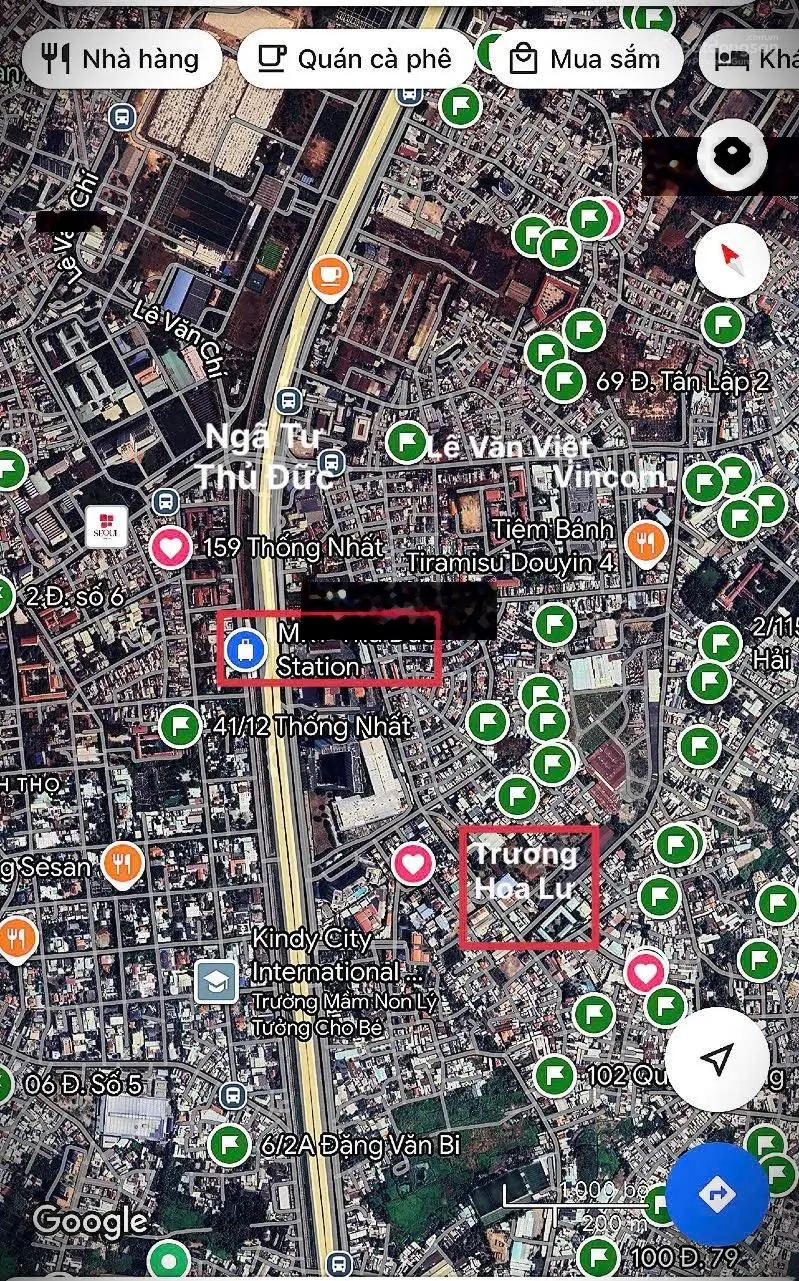
Task: Open Tiệm Bánh Tiramisu Douyin 4 pin
Action: pos(646,541)
